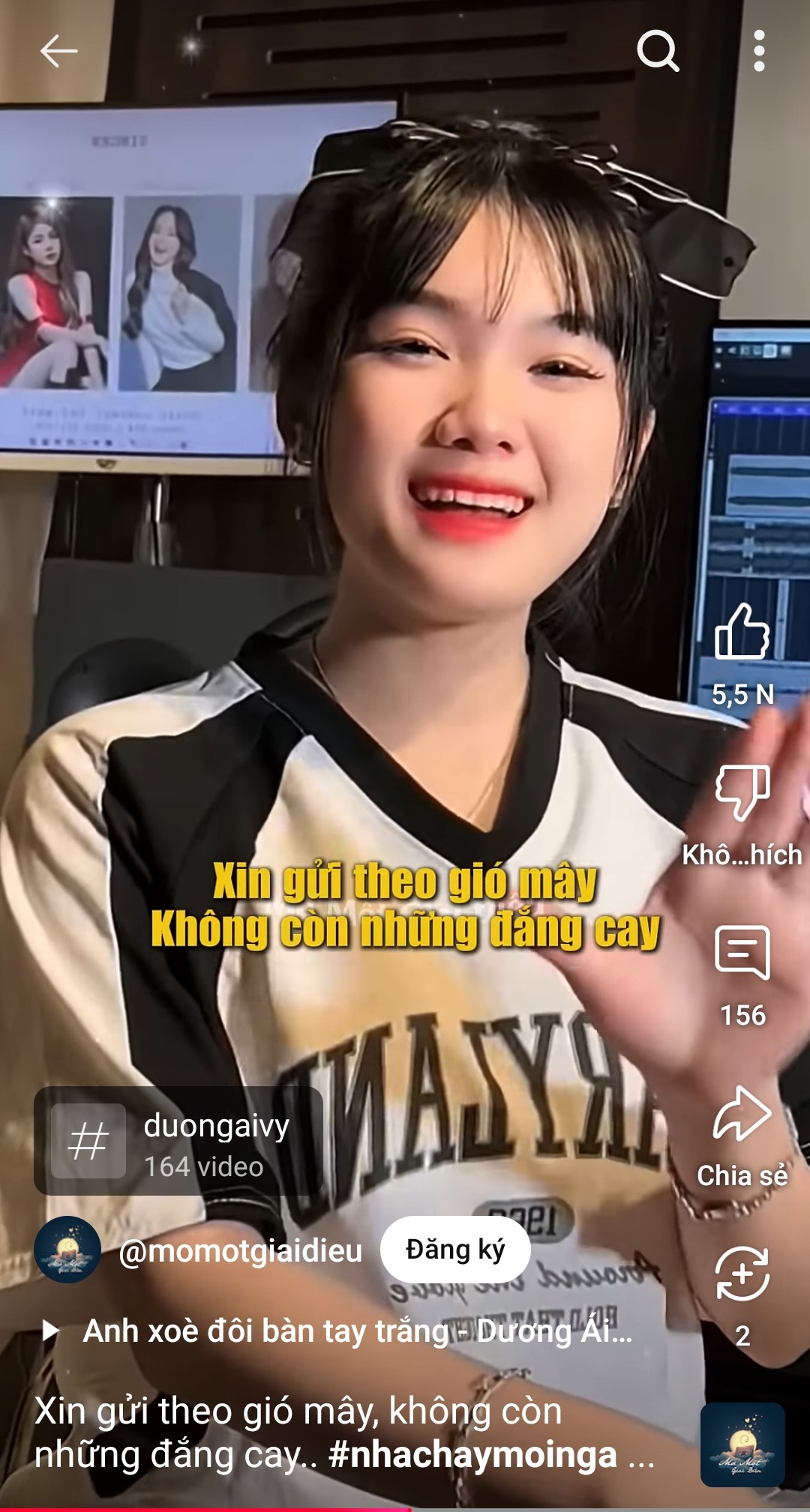Screen dimensions: 810x1512
Task: Open the three-dot overflow menu
Action: (x=759, y=51)
